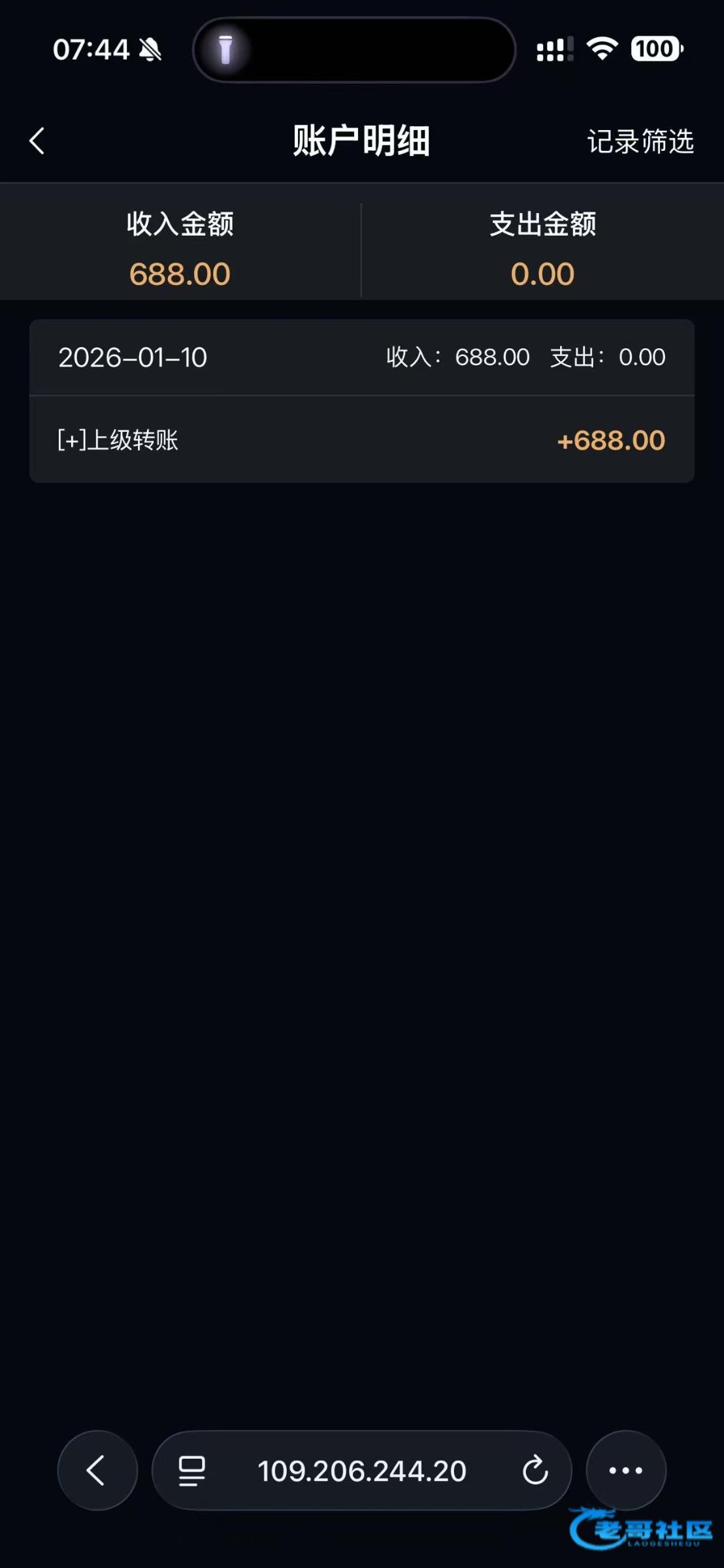
Task: Go back from the 账户明细 page
Action: [x=37, y=141]
